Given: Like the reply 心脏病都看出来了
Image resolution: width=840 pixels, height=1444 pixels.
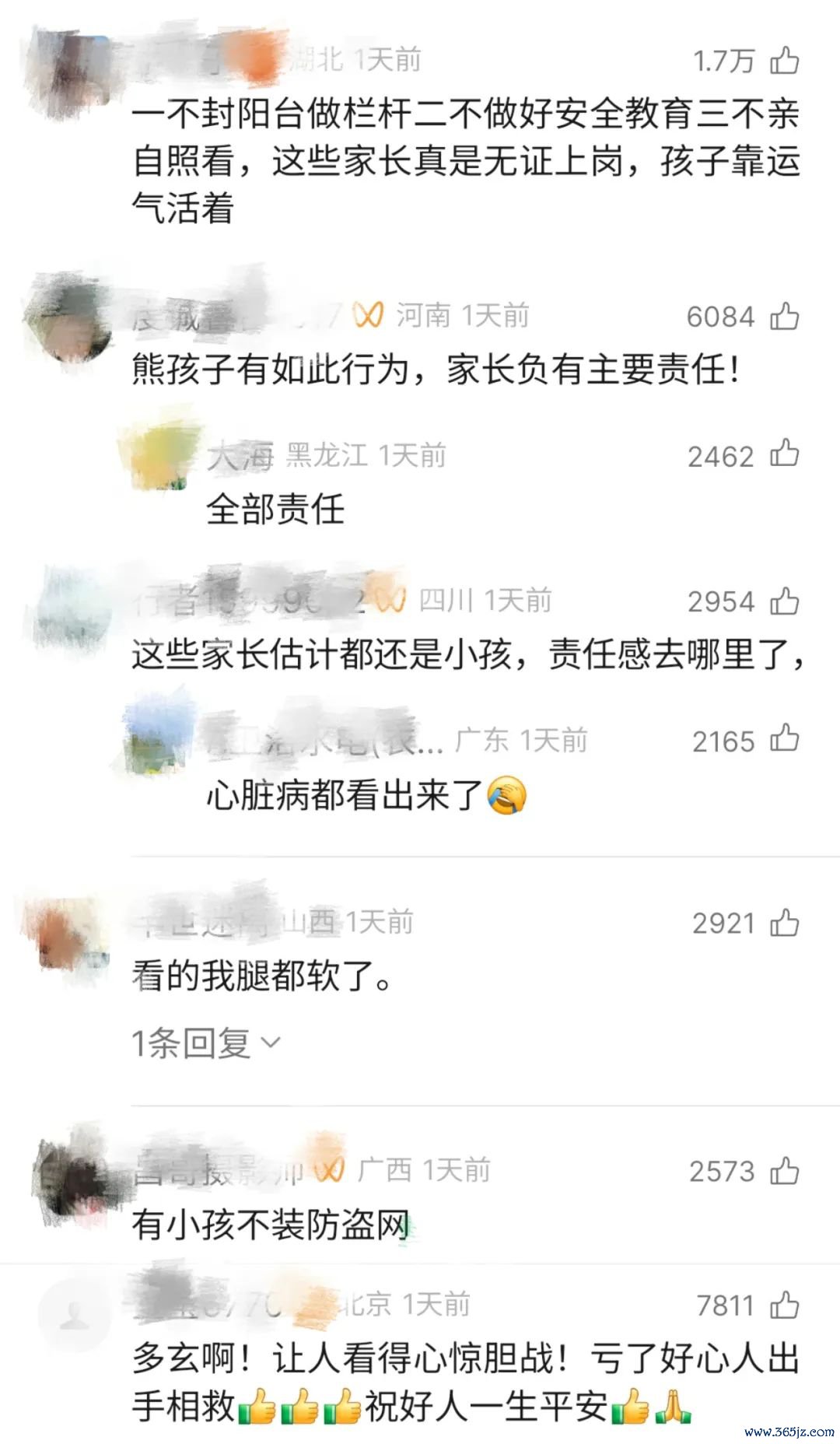Looking at the screenshot, I should point(785,739).
